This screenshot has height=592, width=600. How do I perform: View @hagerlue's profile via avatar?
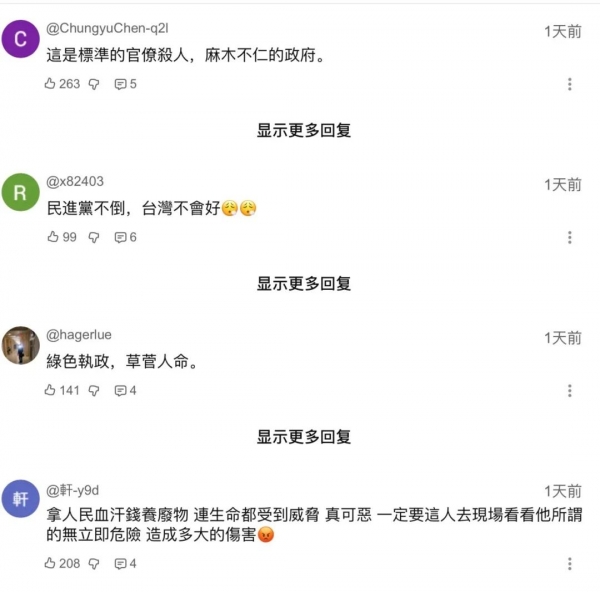[21, 346]
